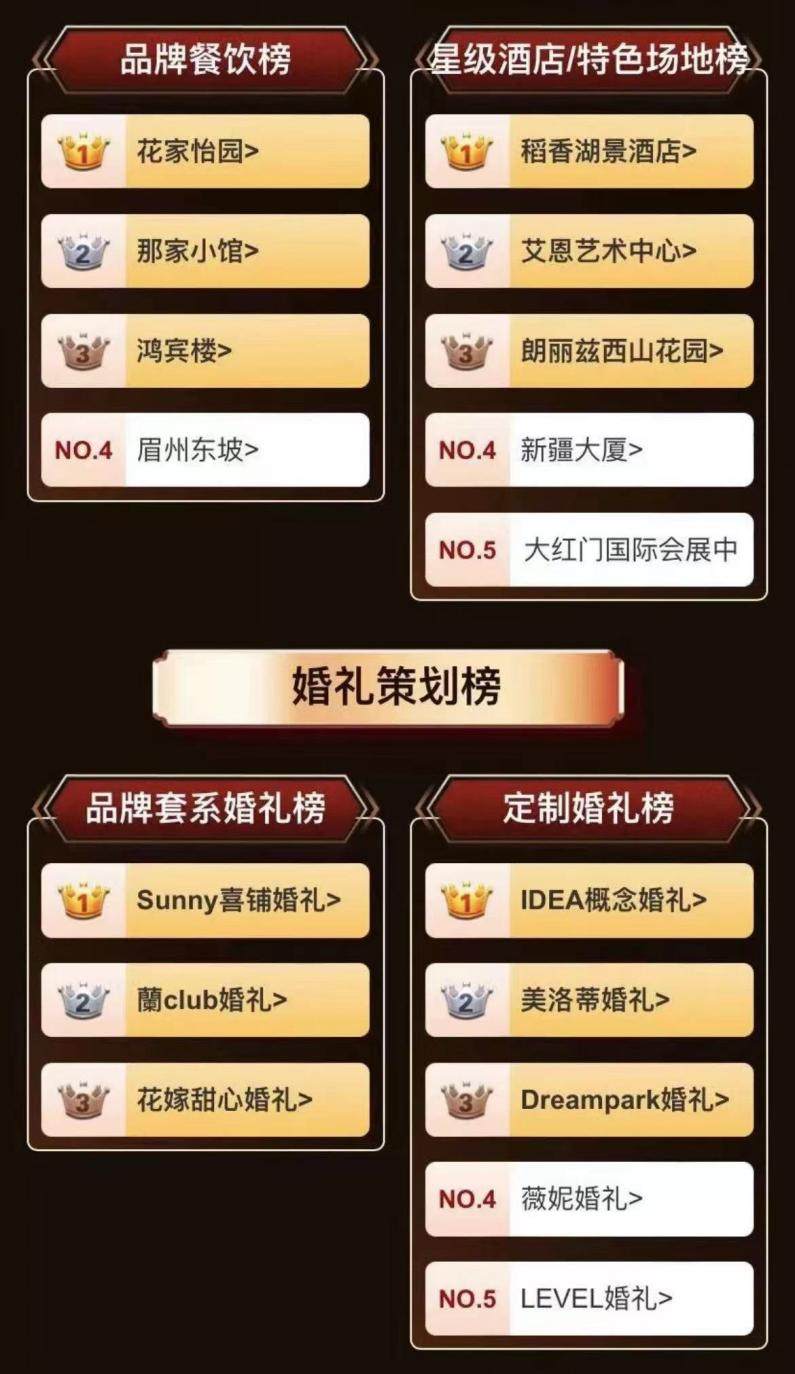795x1374 pixels.
Task: Select 新疆大厦 in the hotel ranking
Action: (x=589, y=450)
